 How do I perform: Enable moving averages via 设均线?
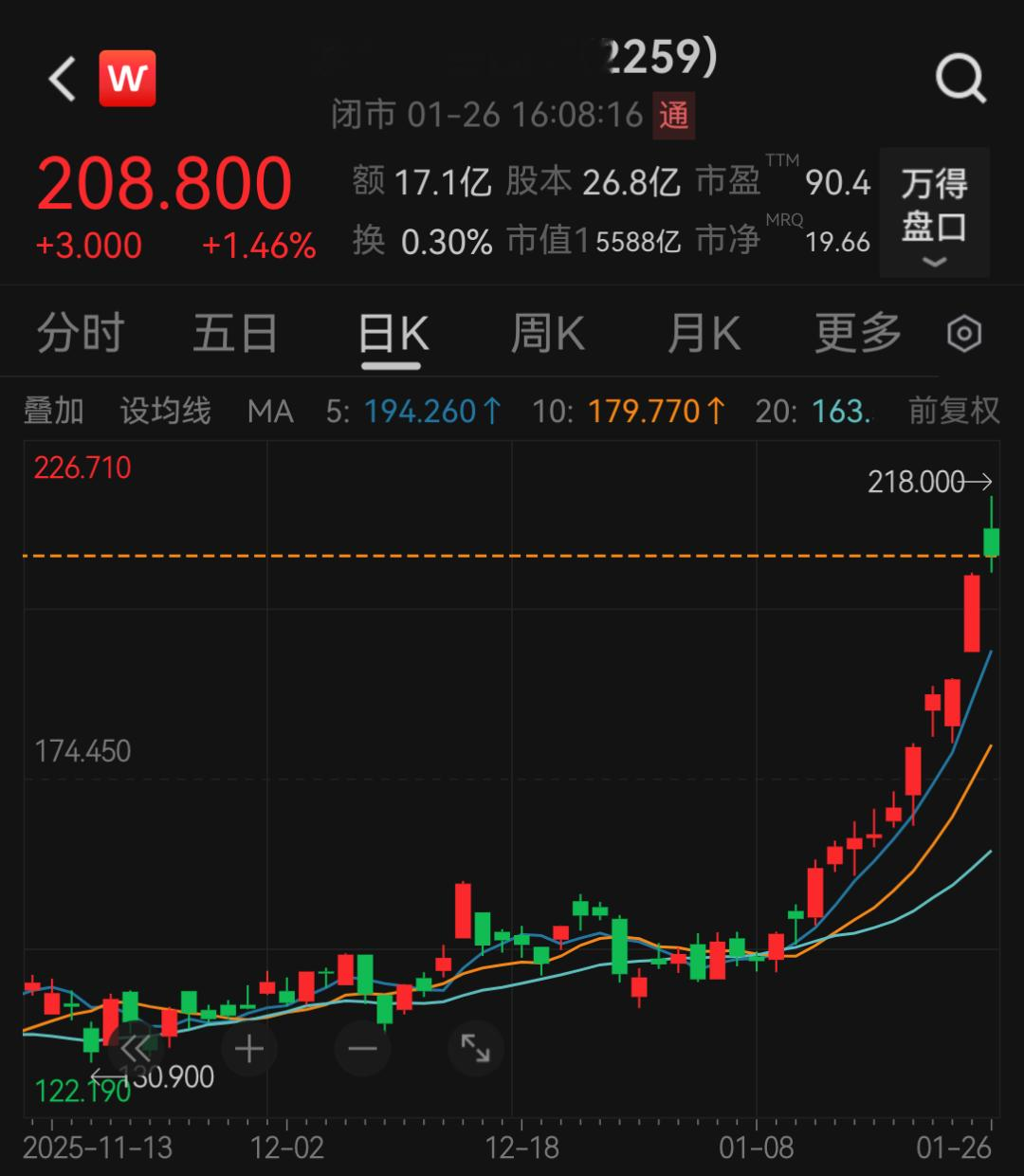[x=163, y=411]
